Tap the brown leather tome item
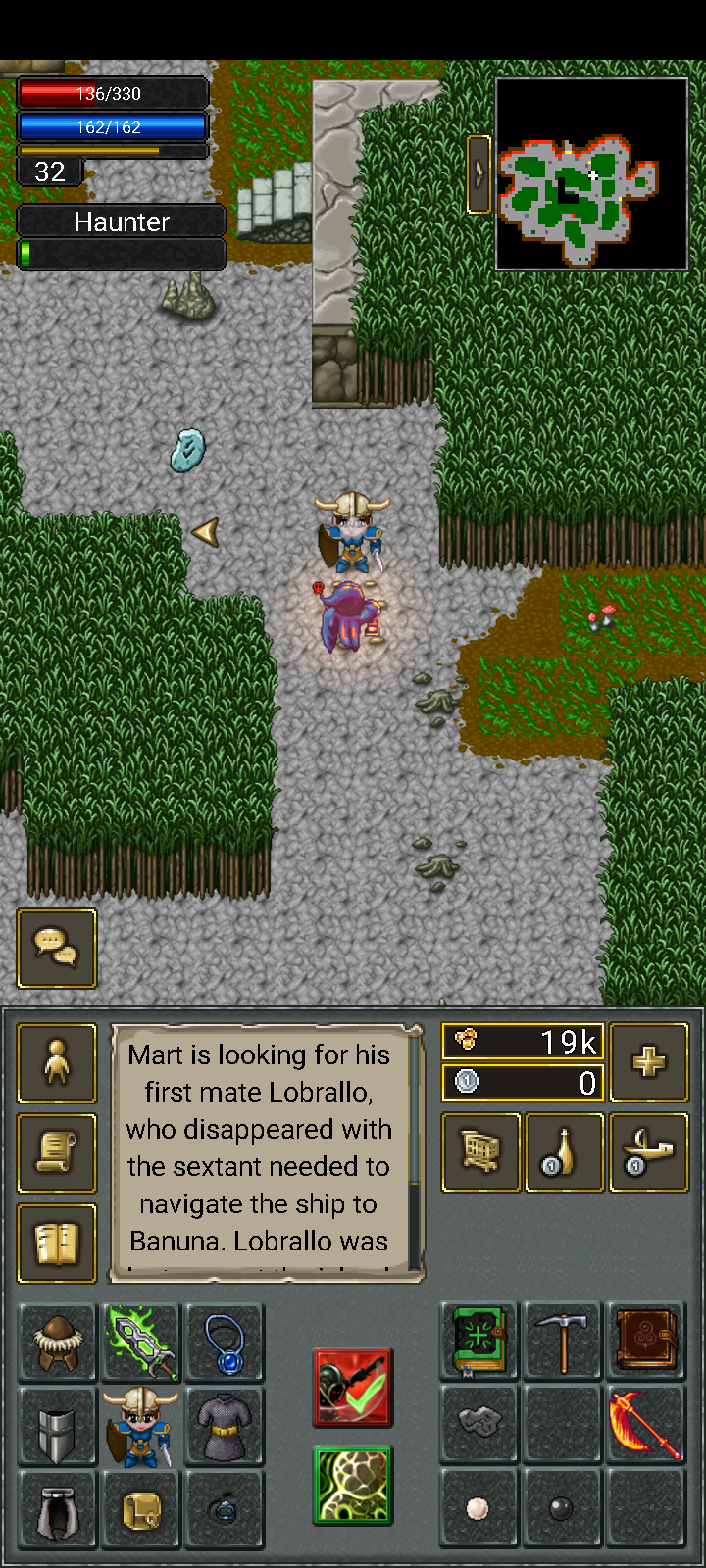The width and height of the screenshot is (706, 1568). pos(646,1342)
